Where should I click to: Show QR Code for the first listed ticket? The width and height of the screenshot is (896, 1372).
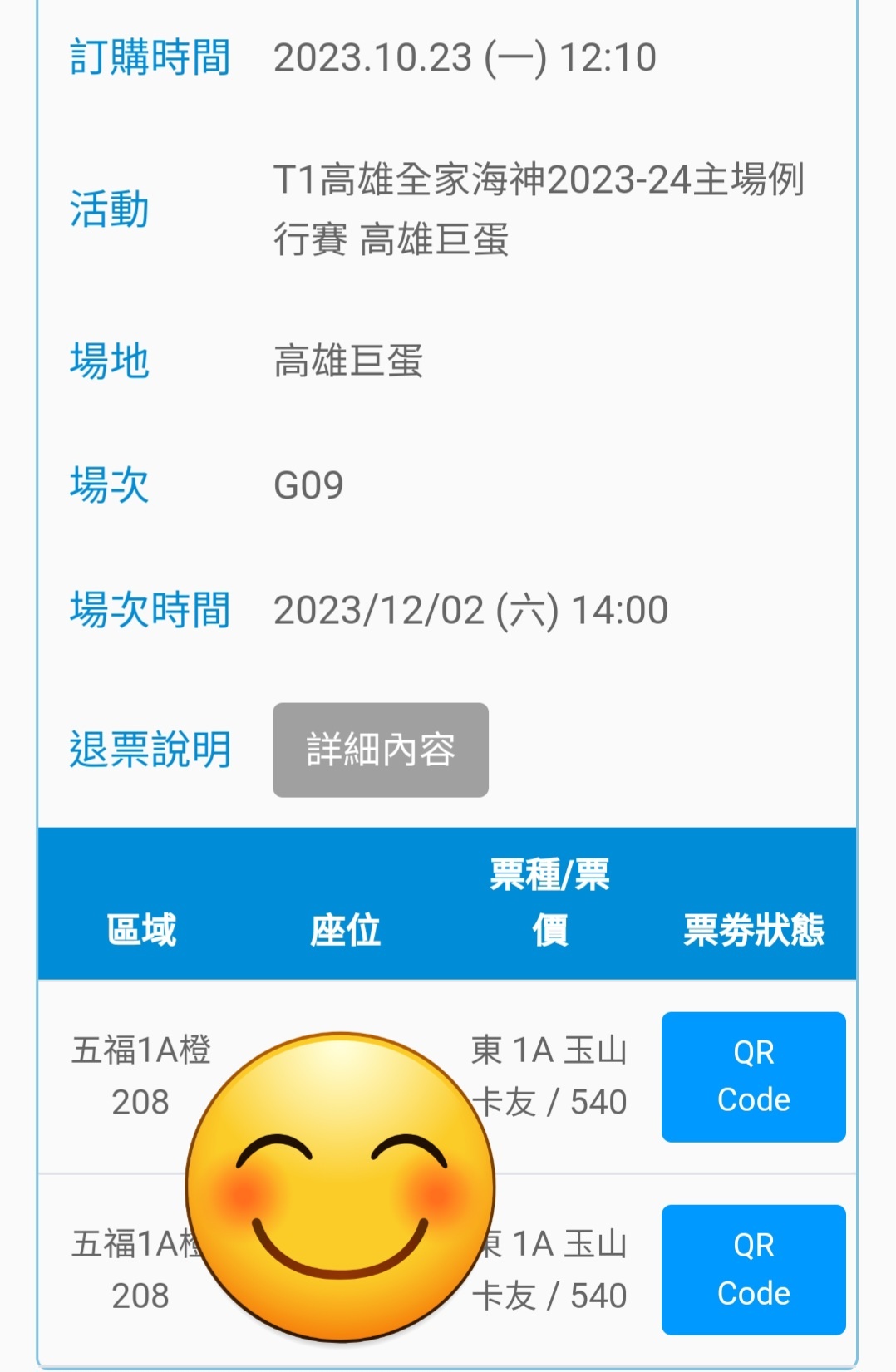click(x=753, y=1076)
